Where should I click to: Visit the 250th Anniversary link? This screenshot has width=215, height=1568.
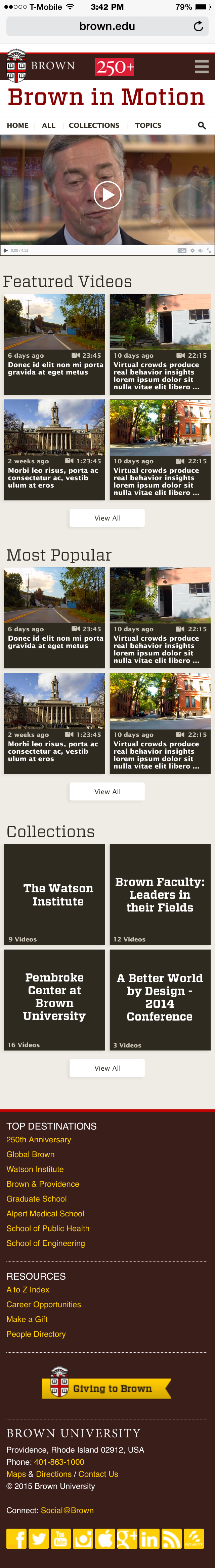coord(39,1139)
